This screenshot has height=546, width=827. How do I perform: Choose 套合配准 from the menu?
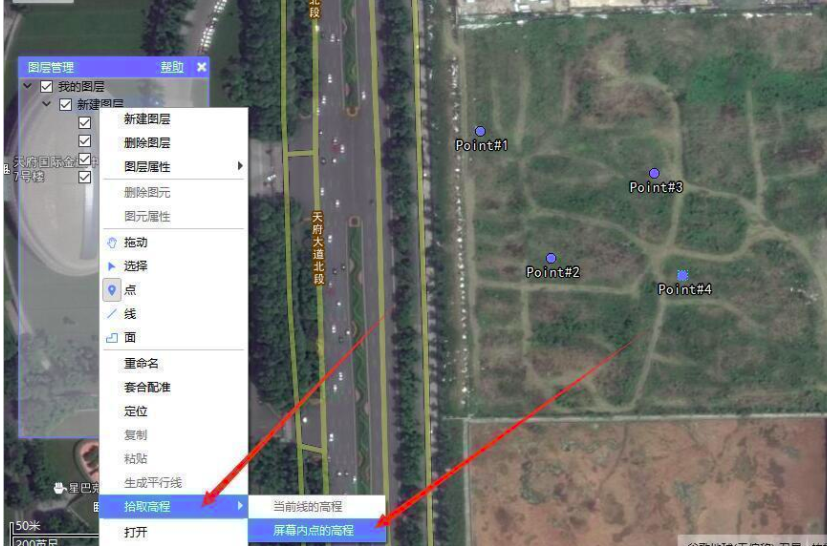[x=147, y=387]
